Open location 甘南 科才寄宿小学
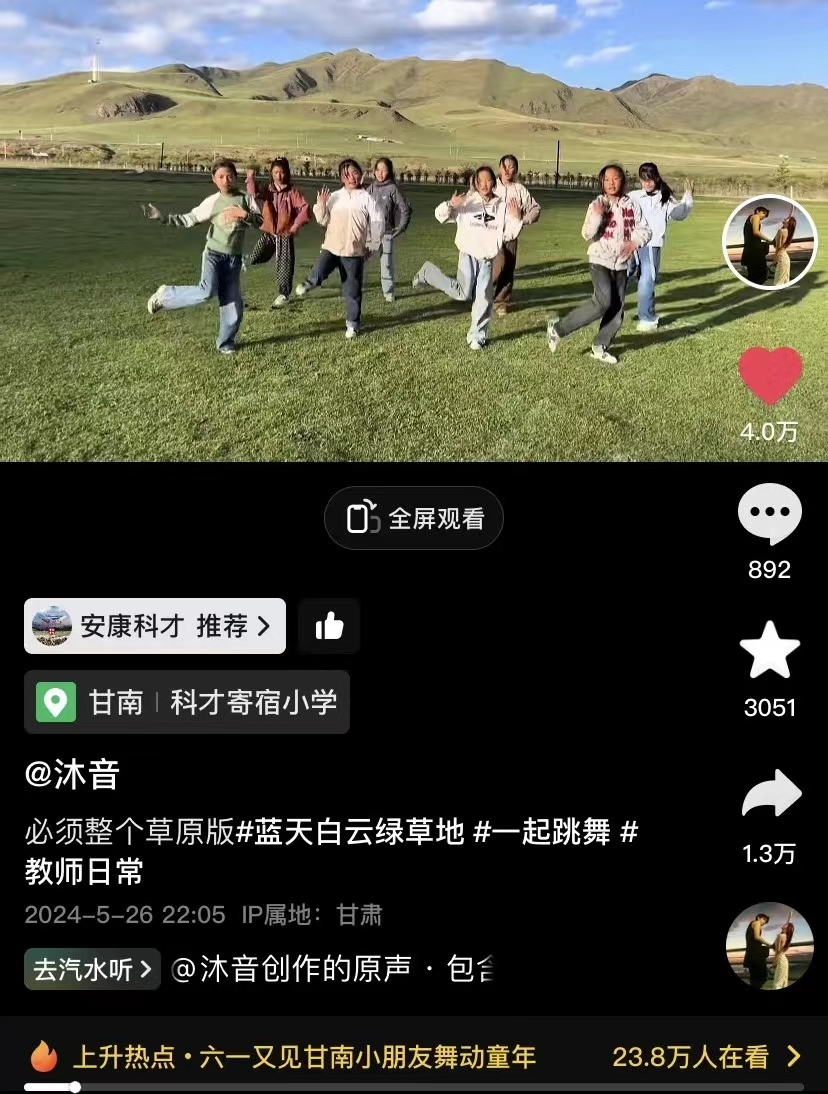The height and width of the screenshot is (1094, 828). pyautogui.click(x=187, y=702)
